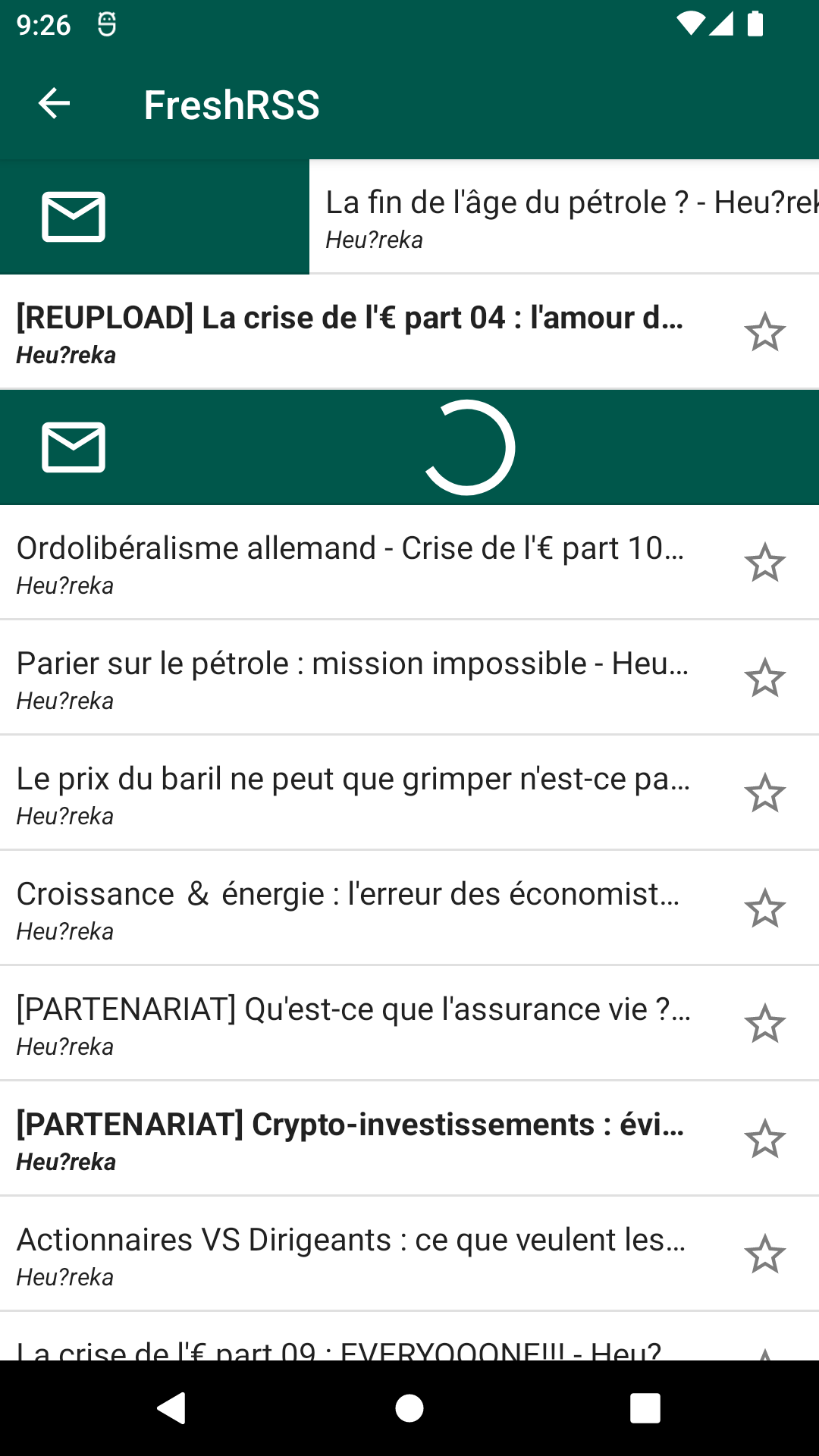Open Parier sur le pétrole article

[x=350, y=678]
